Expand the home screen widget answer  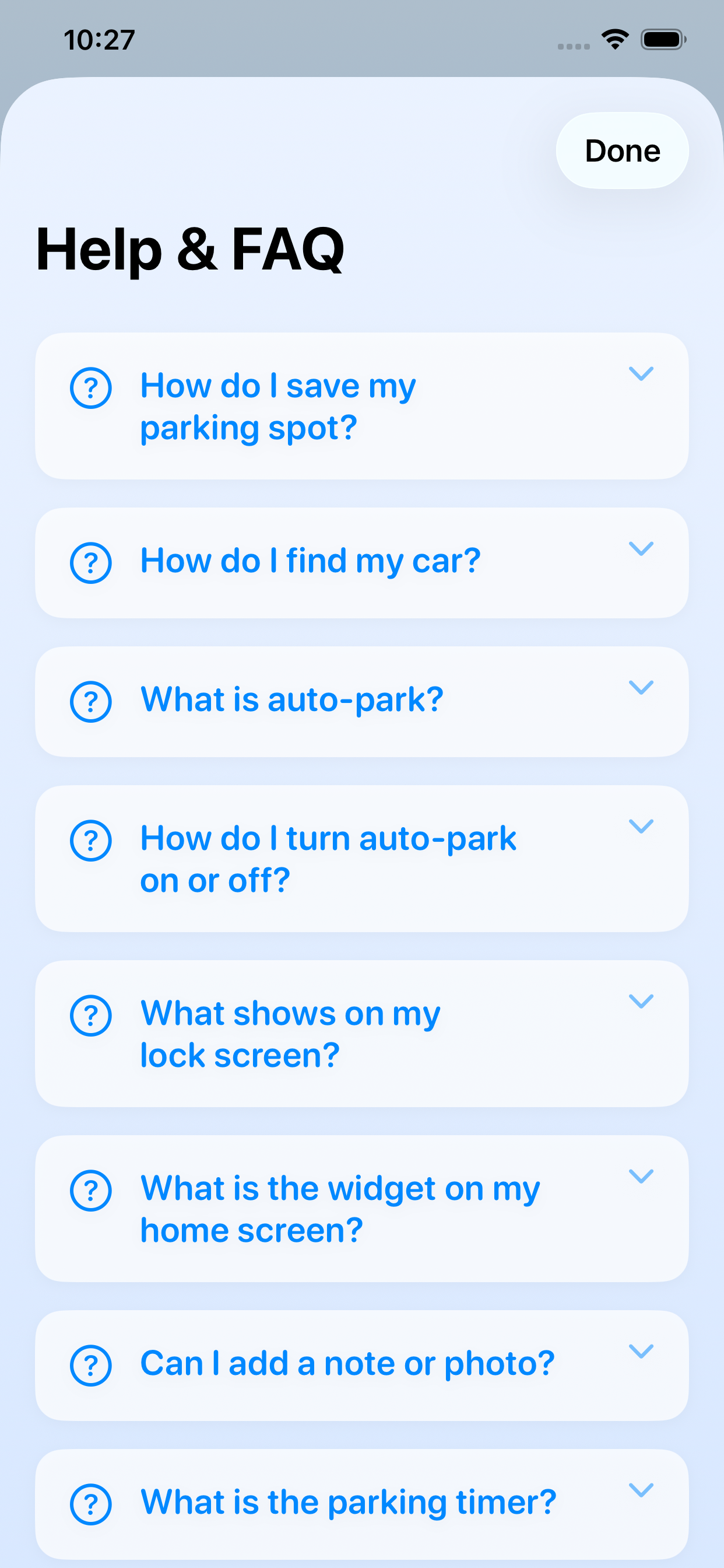pyautogui.click(x=642, y=1176)
